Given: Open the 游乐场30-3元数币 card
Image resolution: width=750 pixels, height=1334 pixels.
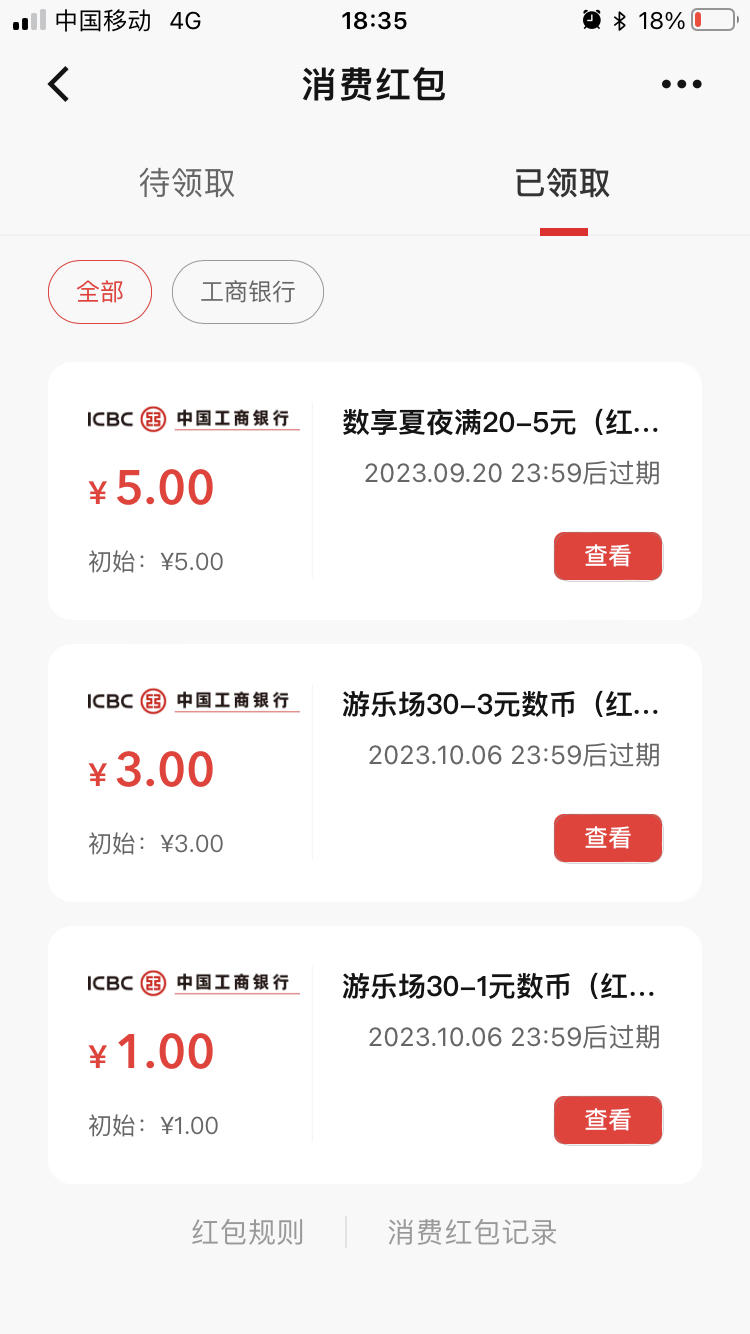Looking at the screenshot, I should (x=375, y=773).
